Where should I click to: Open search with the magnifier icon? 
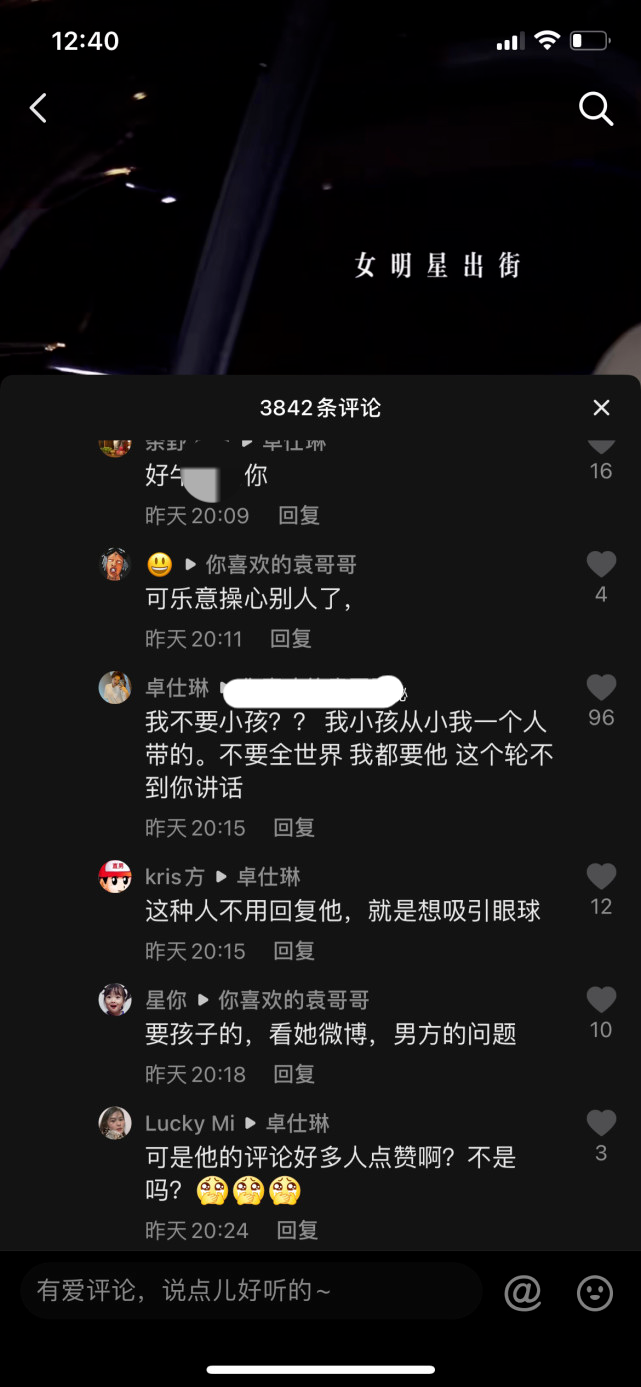point(596,109)
